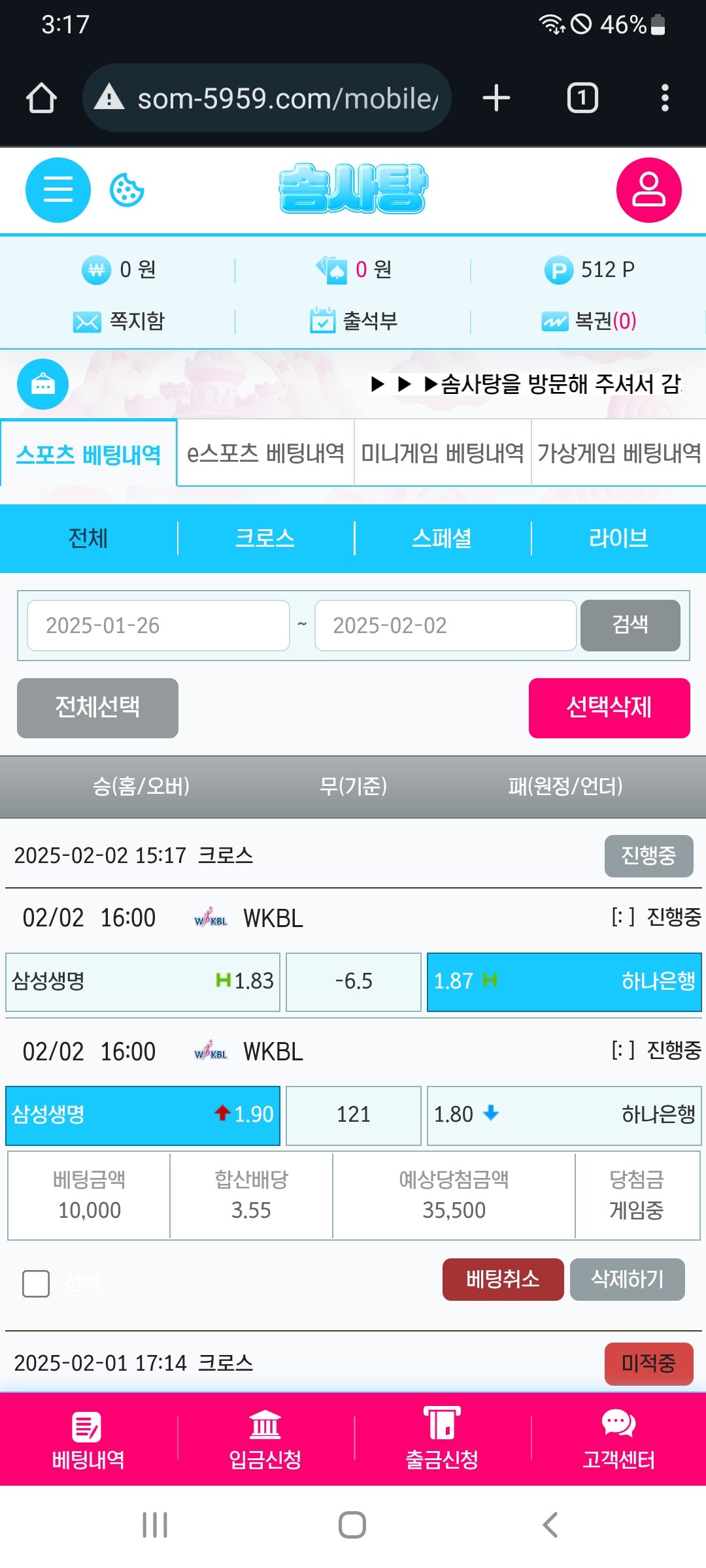Filter bets by 크로스
This screenshot has height=1568, width=706.
click(265, 538)
